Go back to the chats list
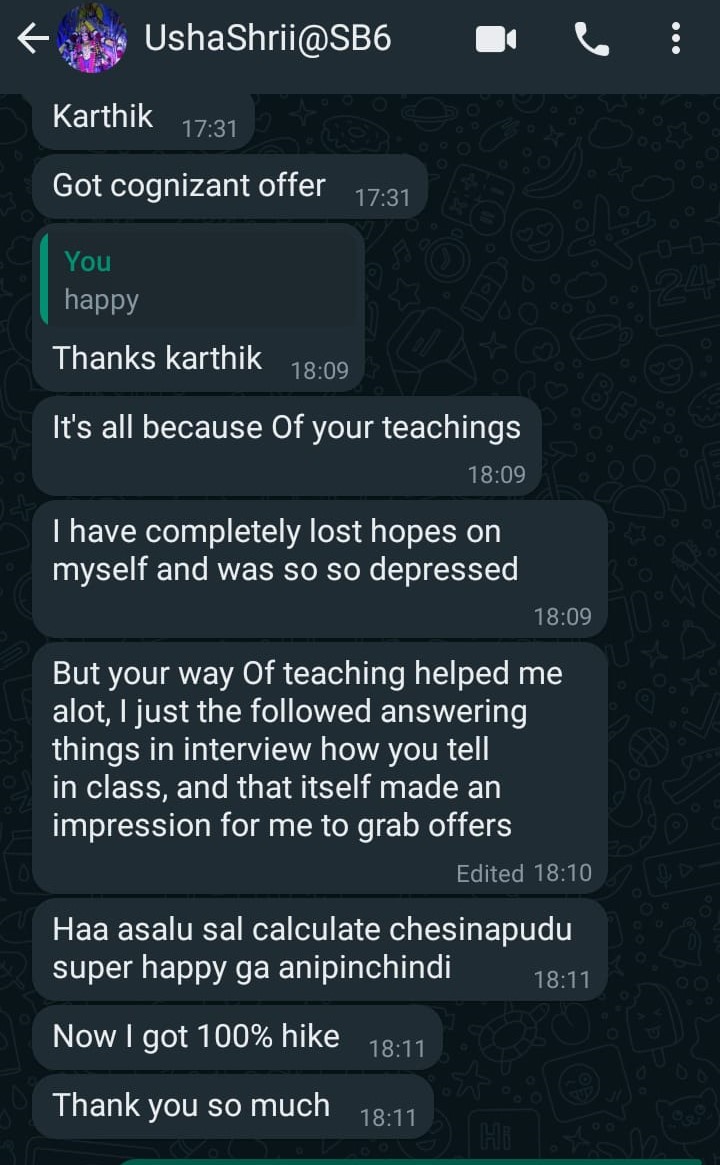This screenshot has height=1165, width=720. tap(32, 39)
